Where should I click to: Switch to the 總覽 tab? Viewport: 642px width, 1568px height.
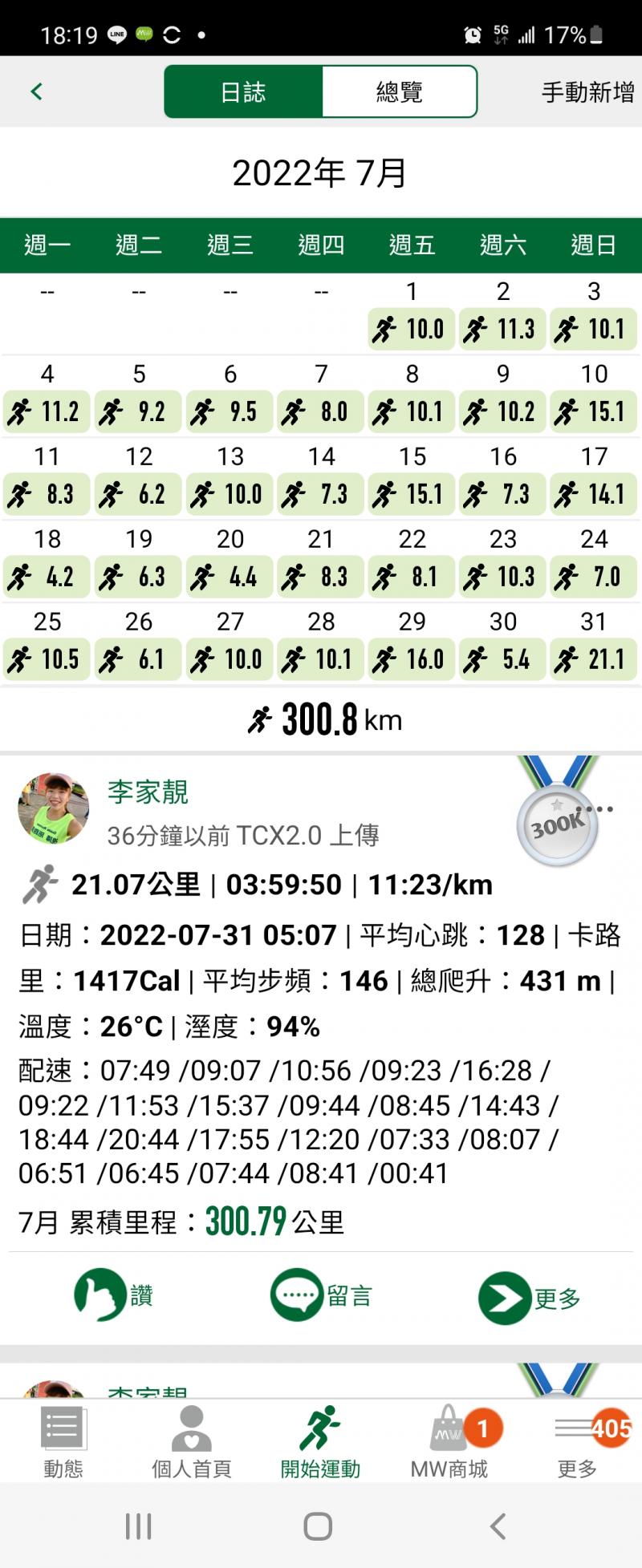pos(399,92)
